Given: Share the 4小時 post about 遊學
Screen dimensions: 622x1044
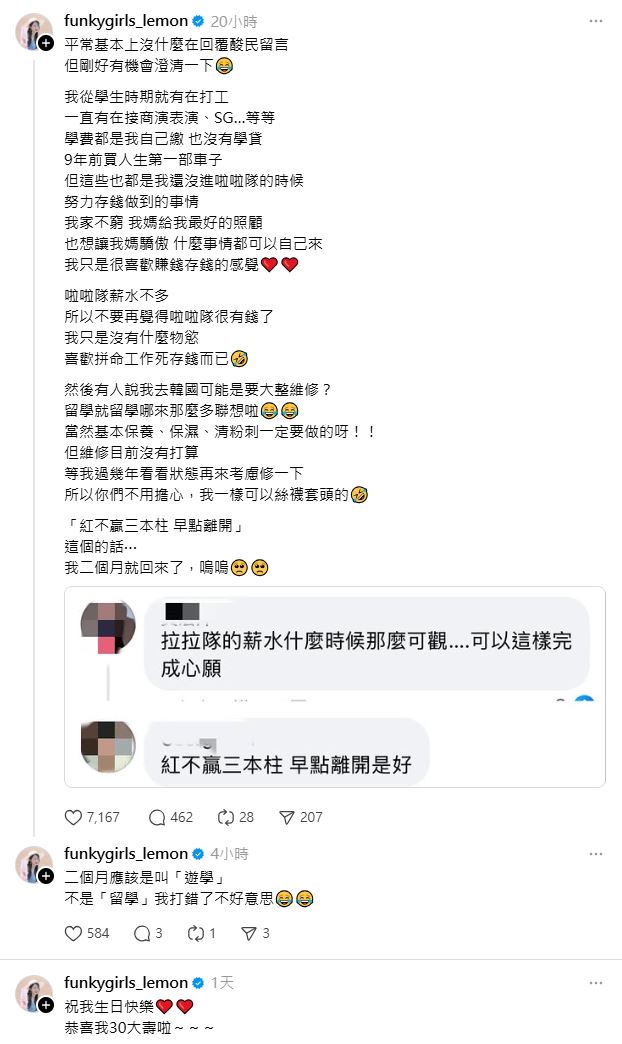Looking at the screenshot, I should coord(249,933).
